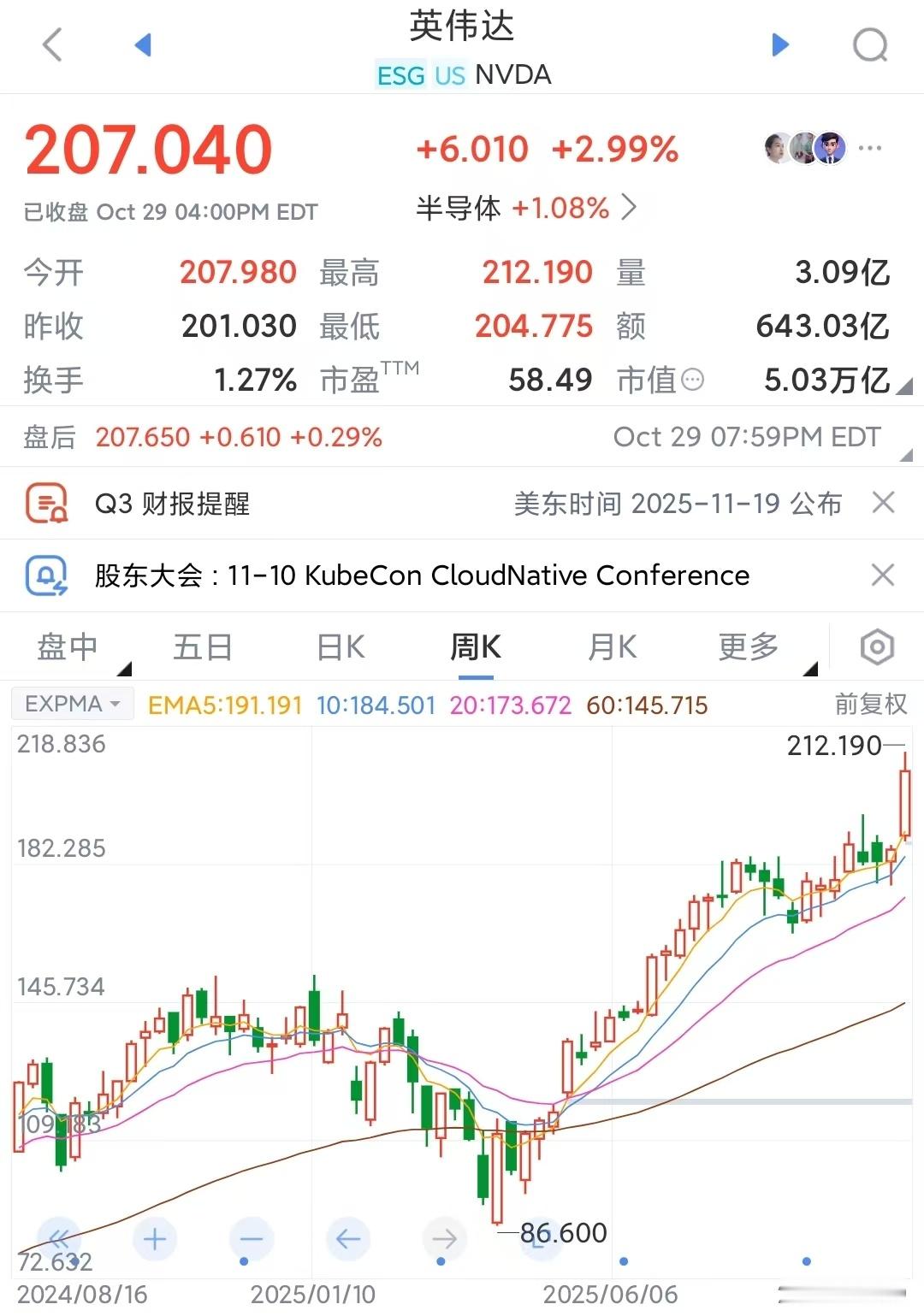This screenshot has width=924, height=1316.
Task: Click the 股东大会 notification bell icon
Action: (47, 575)
